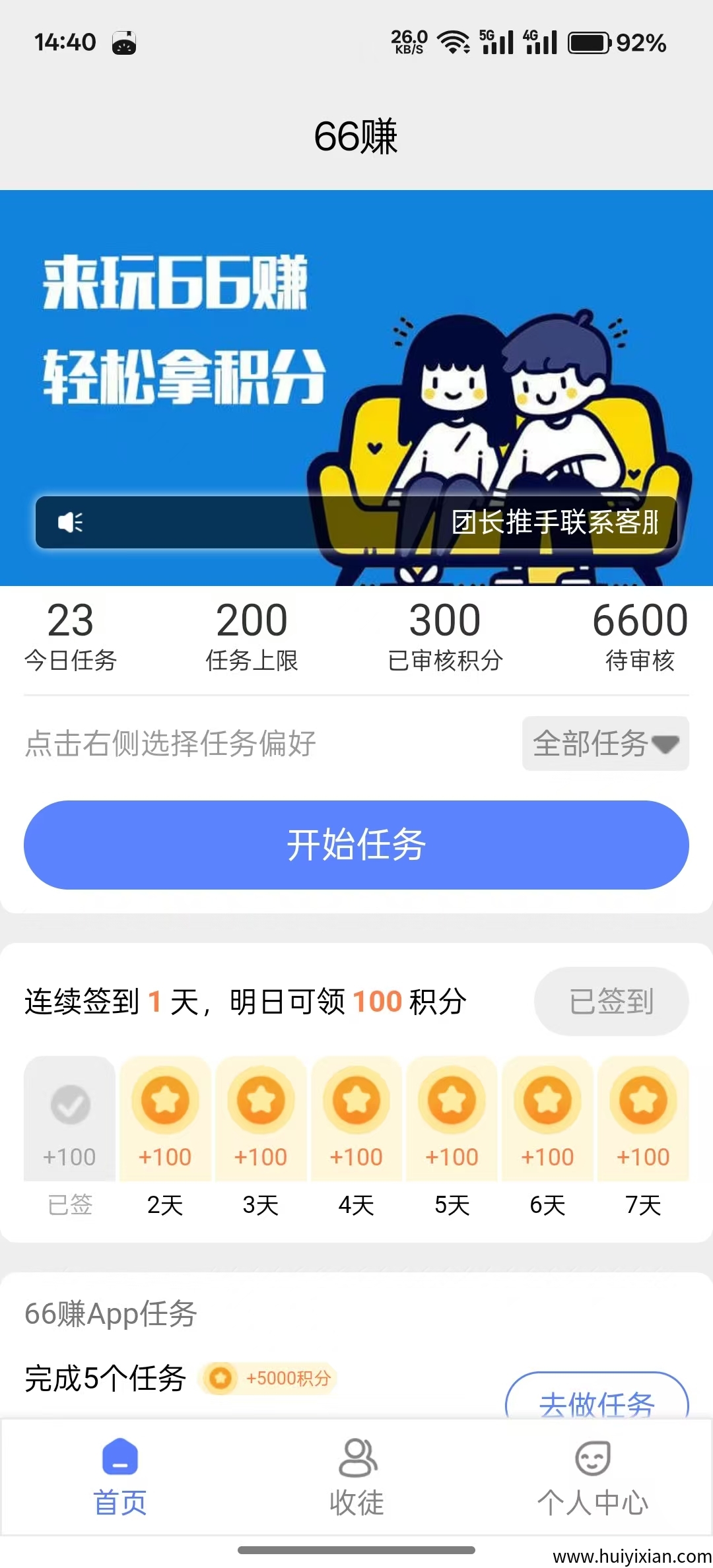Tap the 开始任务 button
The image size is (713, 1568).
coord(356,845)
